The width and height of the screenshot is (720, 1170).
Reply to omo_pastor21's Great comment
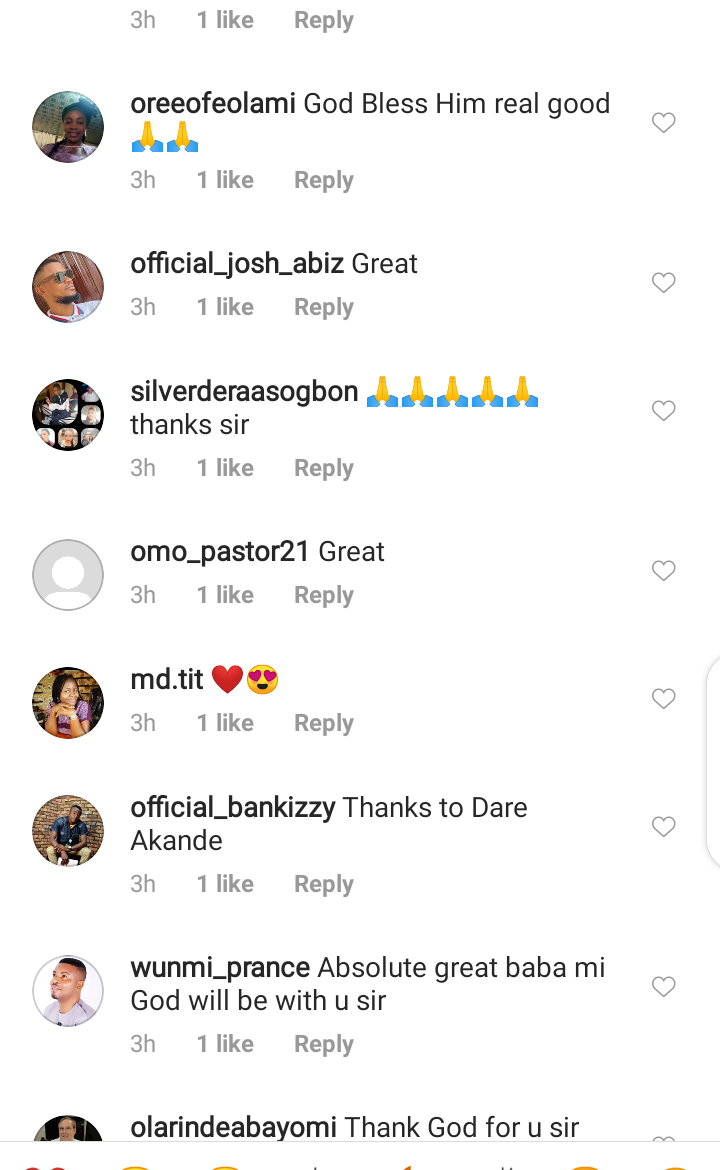pos(324,595)
